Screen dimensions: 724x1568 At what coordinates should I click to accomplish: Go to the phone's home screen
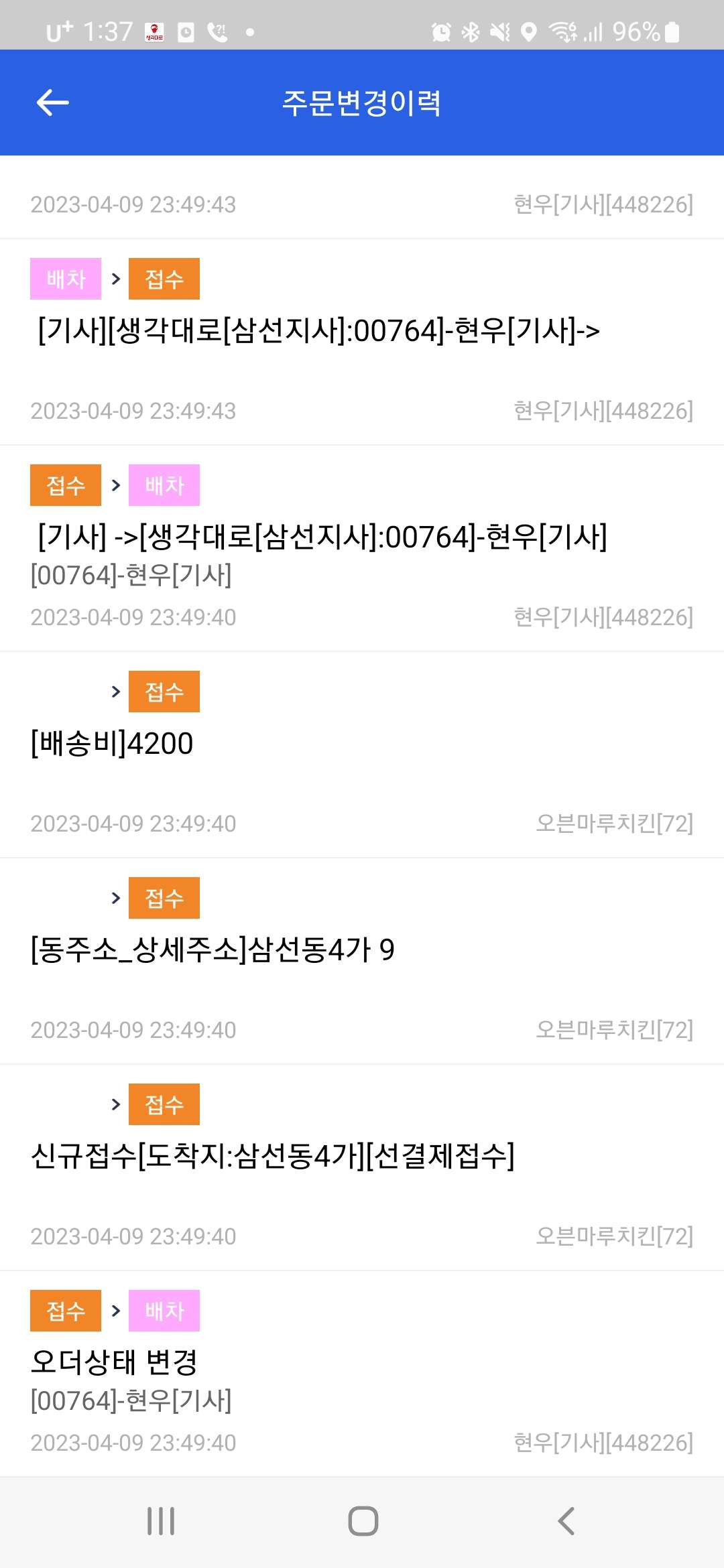tap(363, 1520)
